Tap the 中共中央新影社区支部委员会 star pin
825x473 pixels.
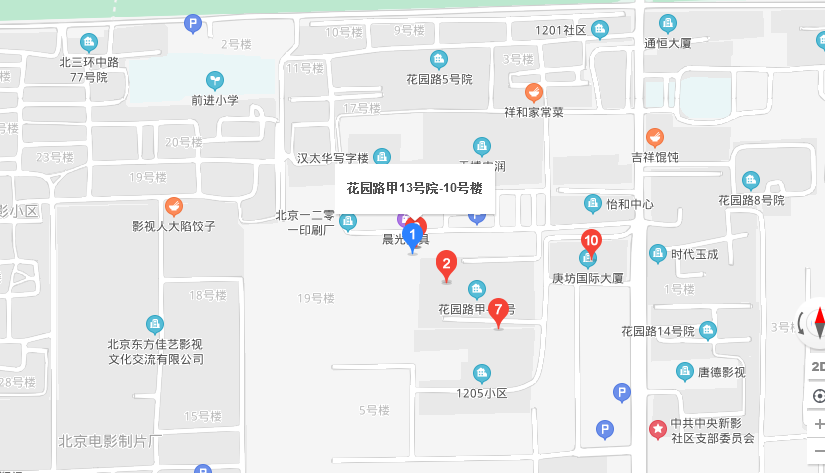point(658,429)
